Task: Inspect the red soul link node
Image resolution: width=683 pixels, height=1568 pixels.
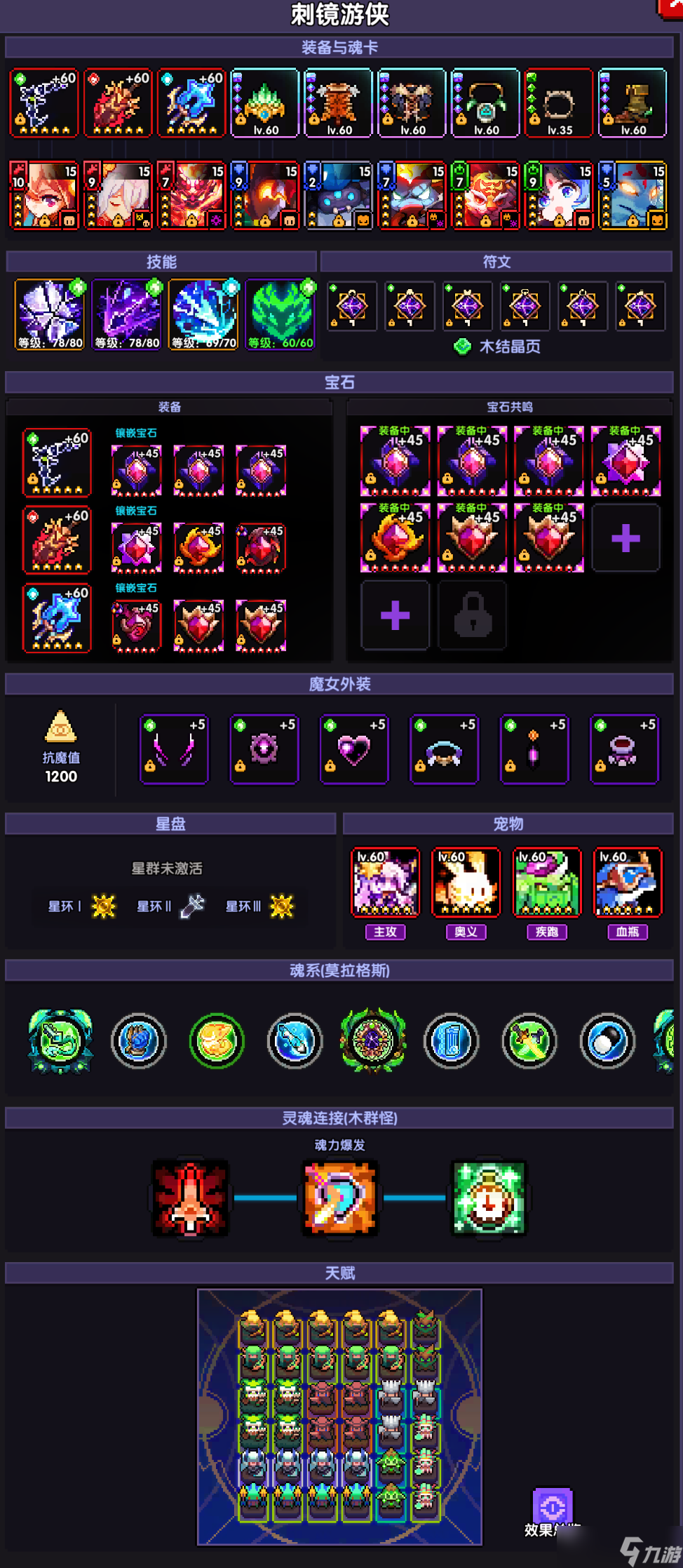Action: (191, 1198)
